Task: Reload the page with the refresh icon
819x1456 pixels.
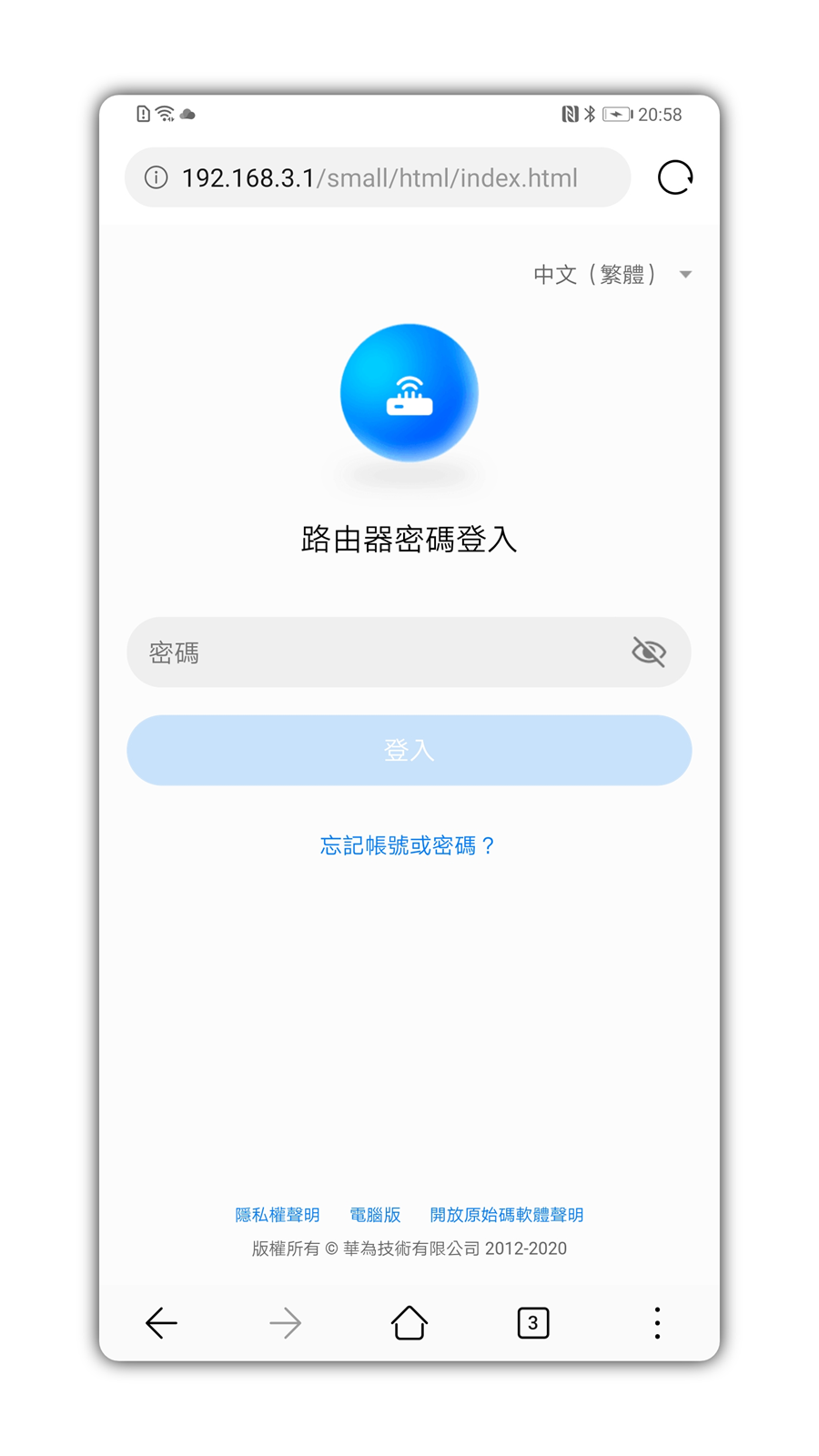Action: pos(675,177)
